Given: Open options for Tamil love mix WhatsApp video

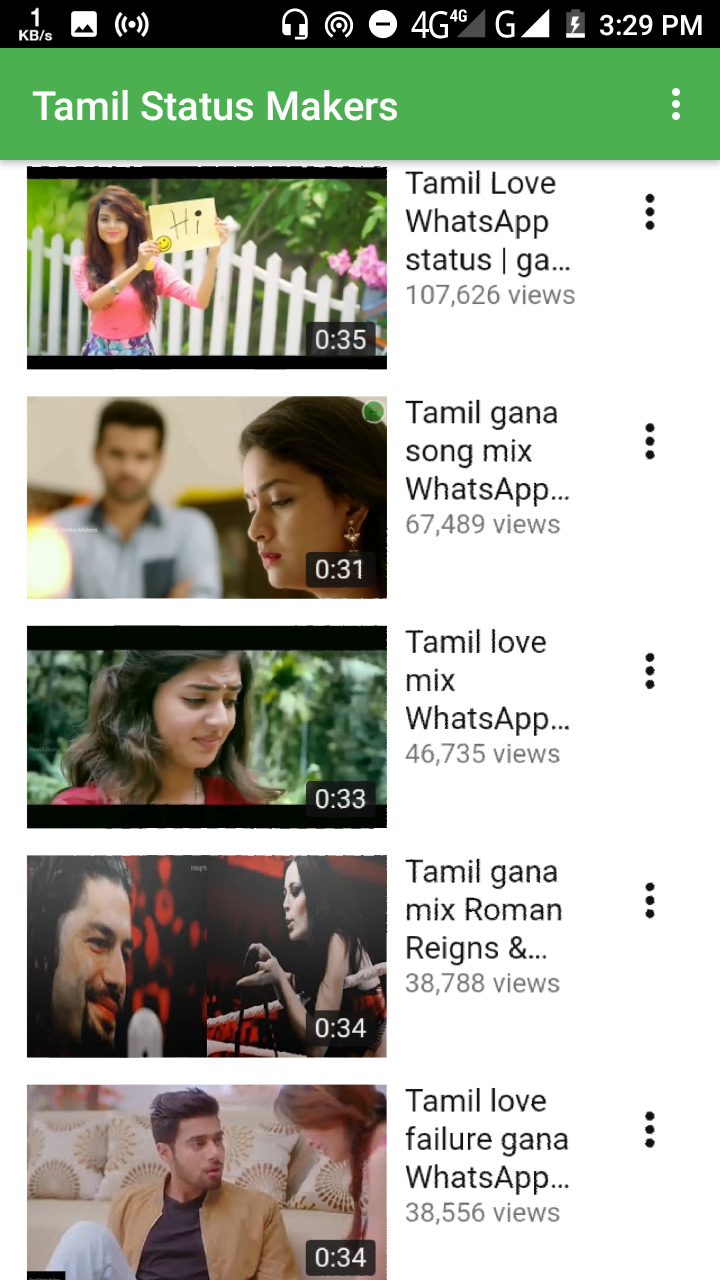Looking at the screenshot, I should [649, 670].
